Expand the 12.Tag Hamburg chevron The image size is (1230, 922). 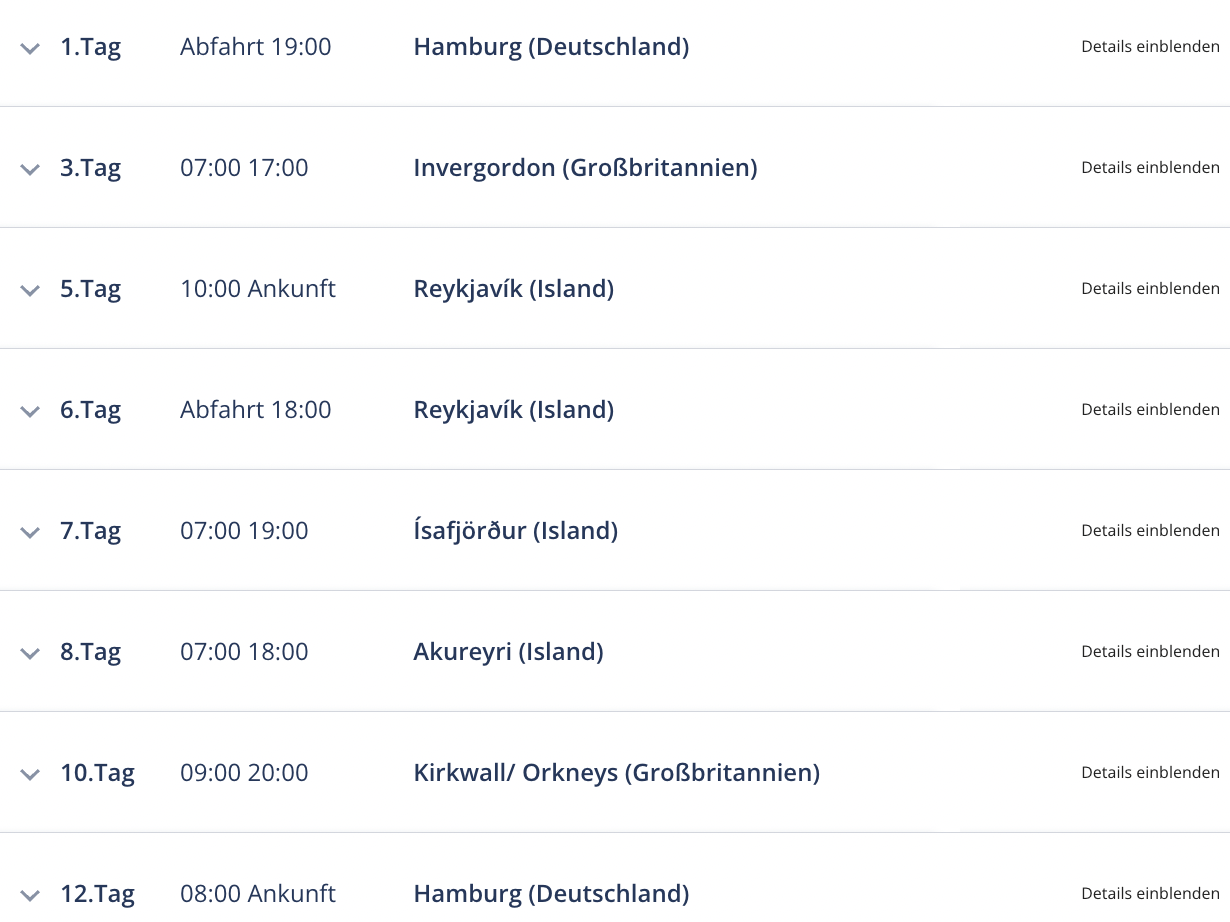(x=30, y=895)
